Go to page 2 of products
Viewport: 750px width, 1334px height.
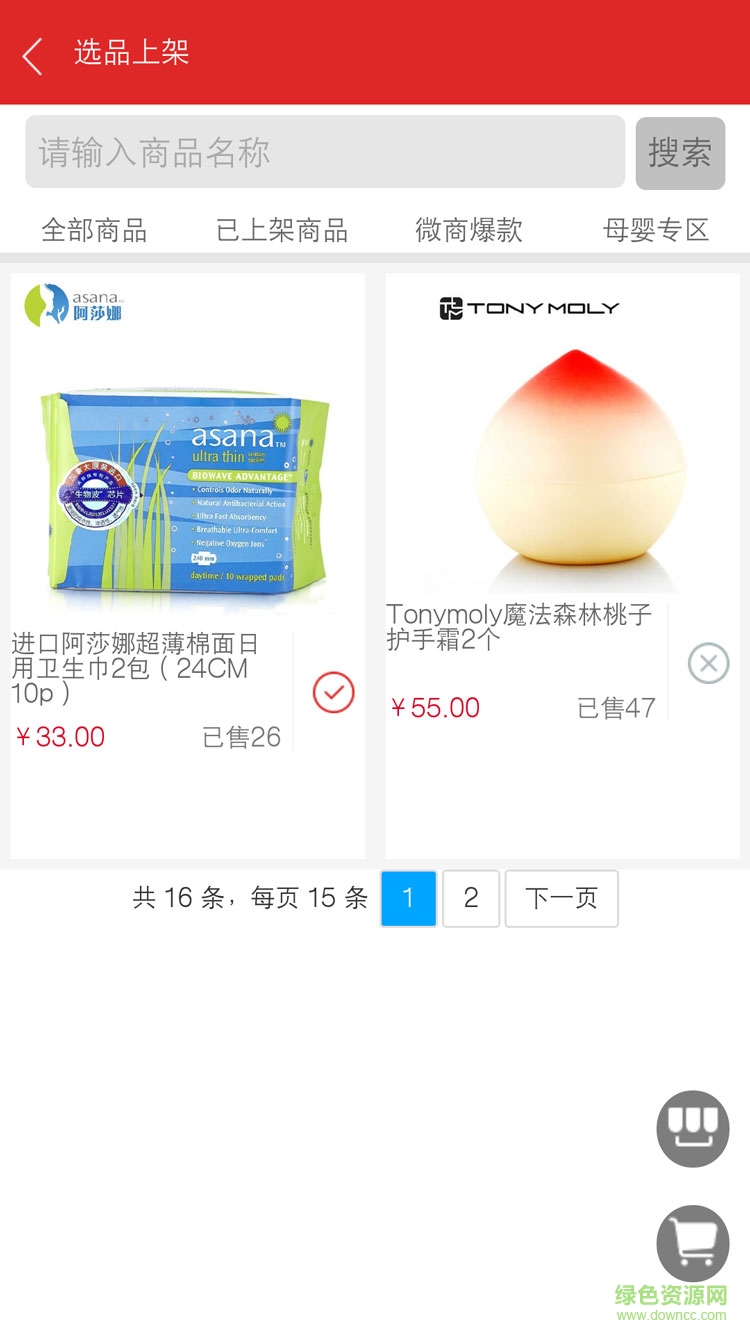(x=471, y=898)
